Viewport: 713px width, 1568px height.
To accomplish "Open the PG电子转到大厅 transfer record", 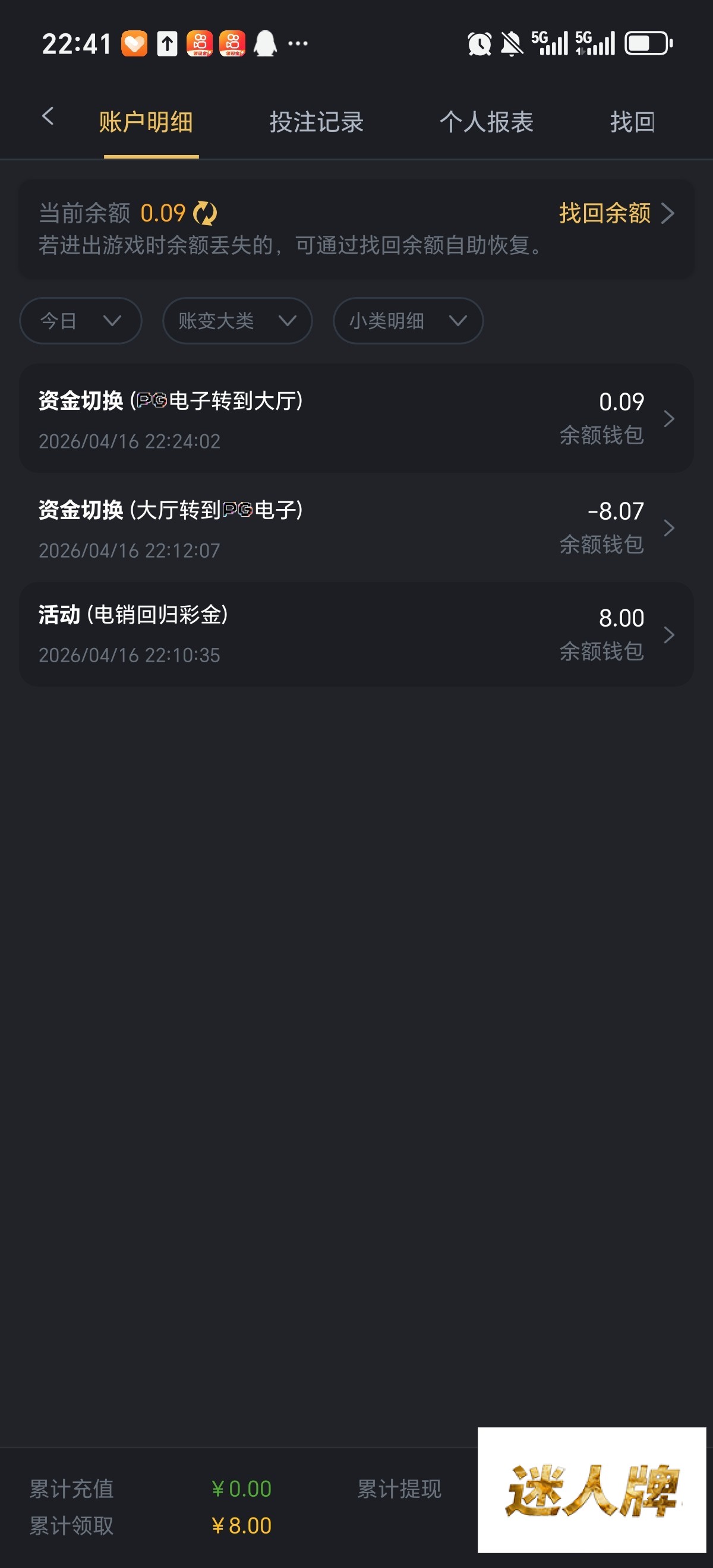I will click(356, 419).
